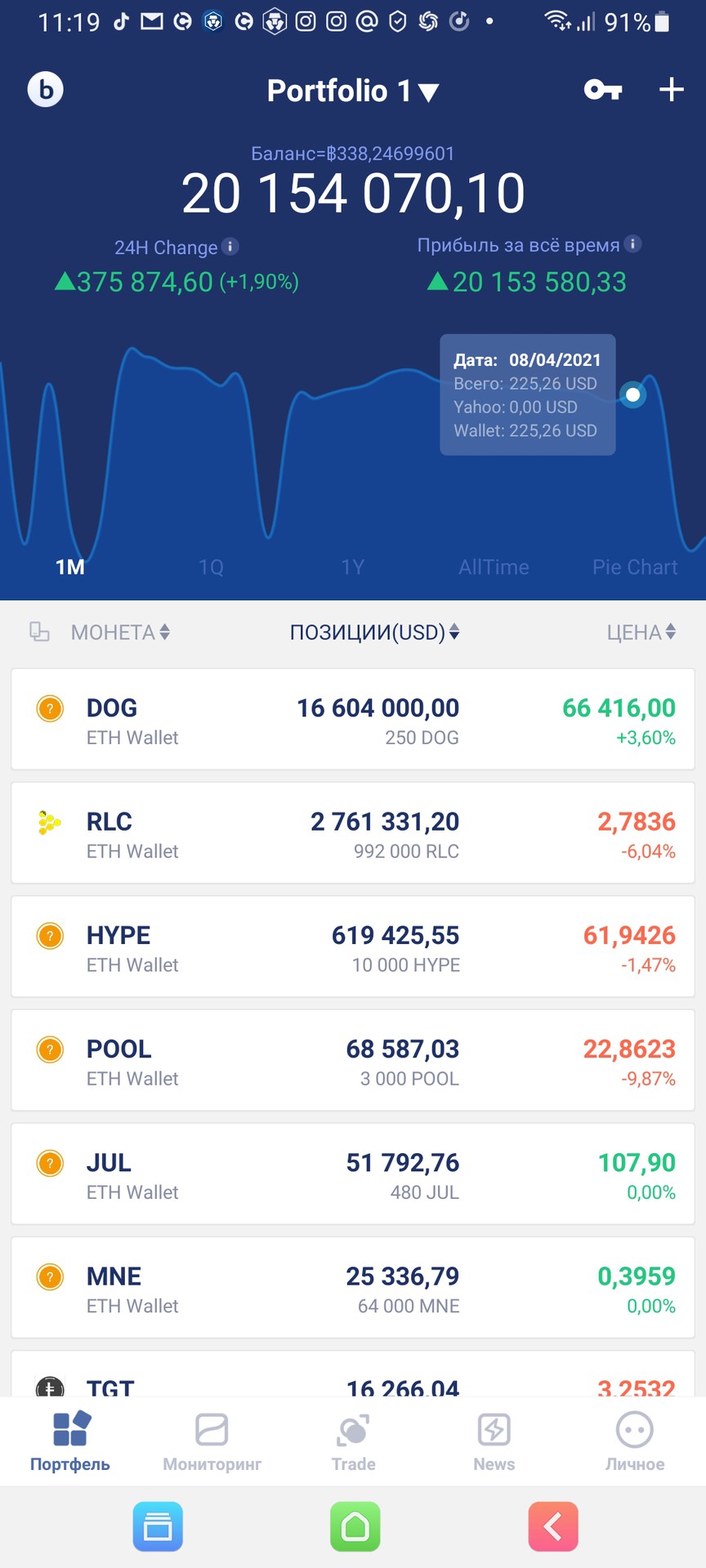Tap the key icon in the header
This screenshot has width=706, height=1568.
pyautogui.click(x=603, y=90)
